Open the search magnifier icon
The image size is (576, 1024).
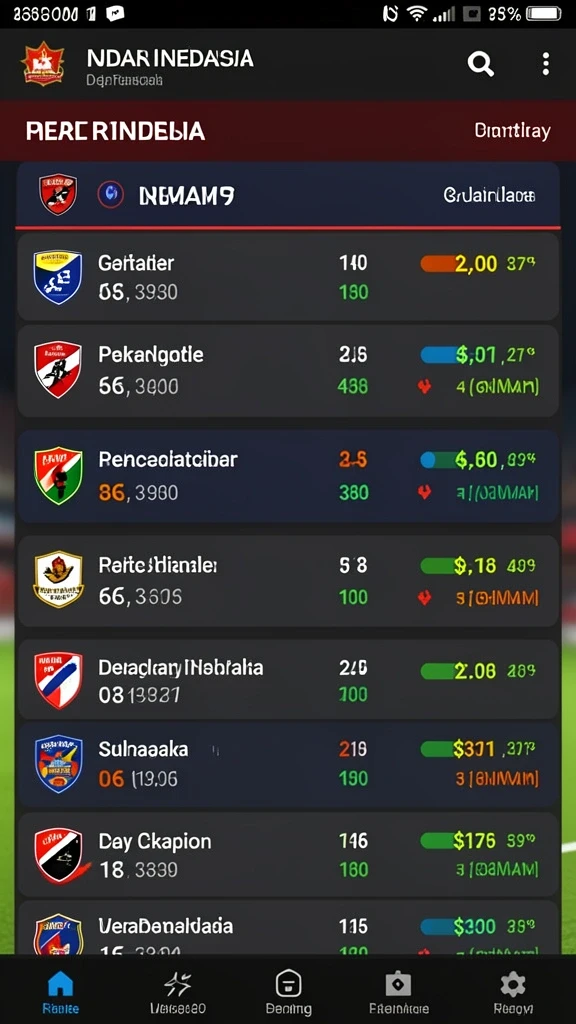point(481,64)
